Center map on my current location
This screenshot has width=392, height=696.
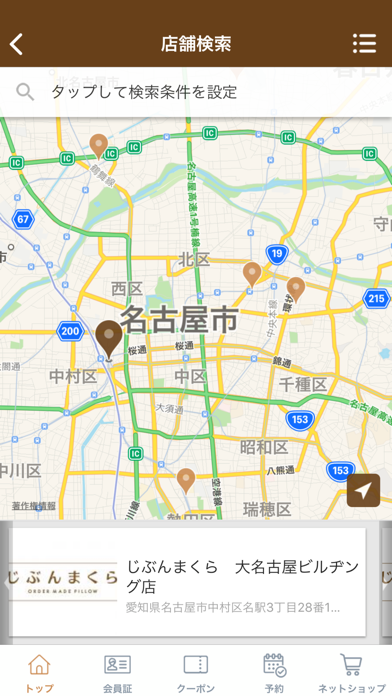364,490
